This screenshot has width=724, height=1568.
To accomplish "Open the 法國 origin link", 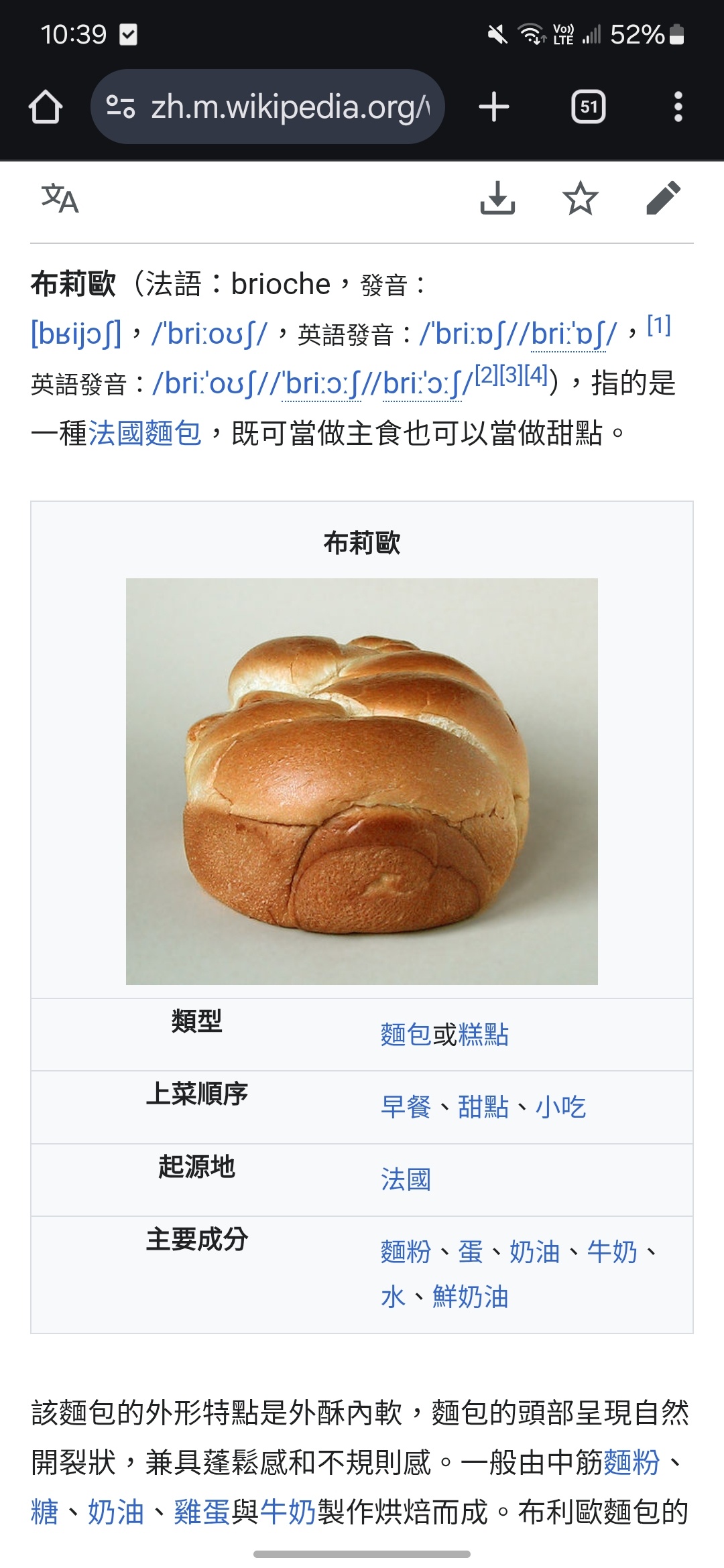I will (406, 1179).
